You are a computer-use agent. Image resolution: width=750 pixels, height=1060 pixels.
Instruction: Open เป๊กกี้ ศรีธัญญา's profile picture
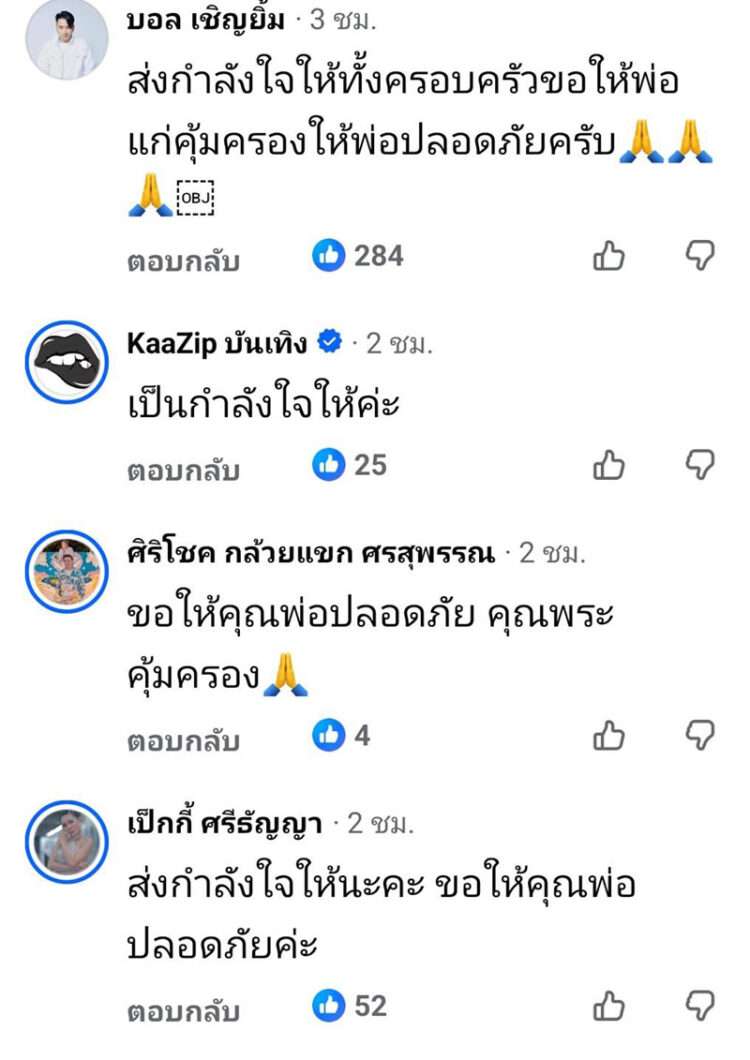(66, 842)
